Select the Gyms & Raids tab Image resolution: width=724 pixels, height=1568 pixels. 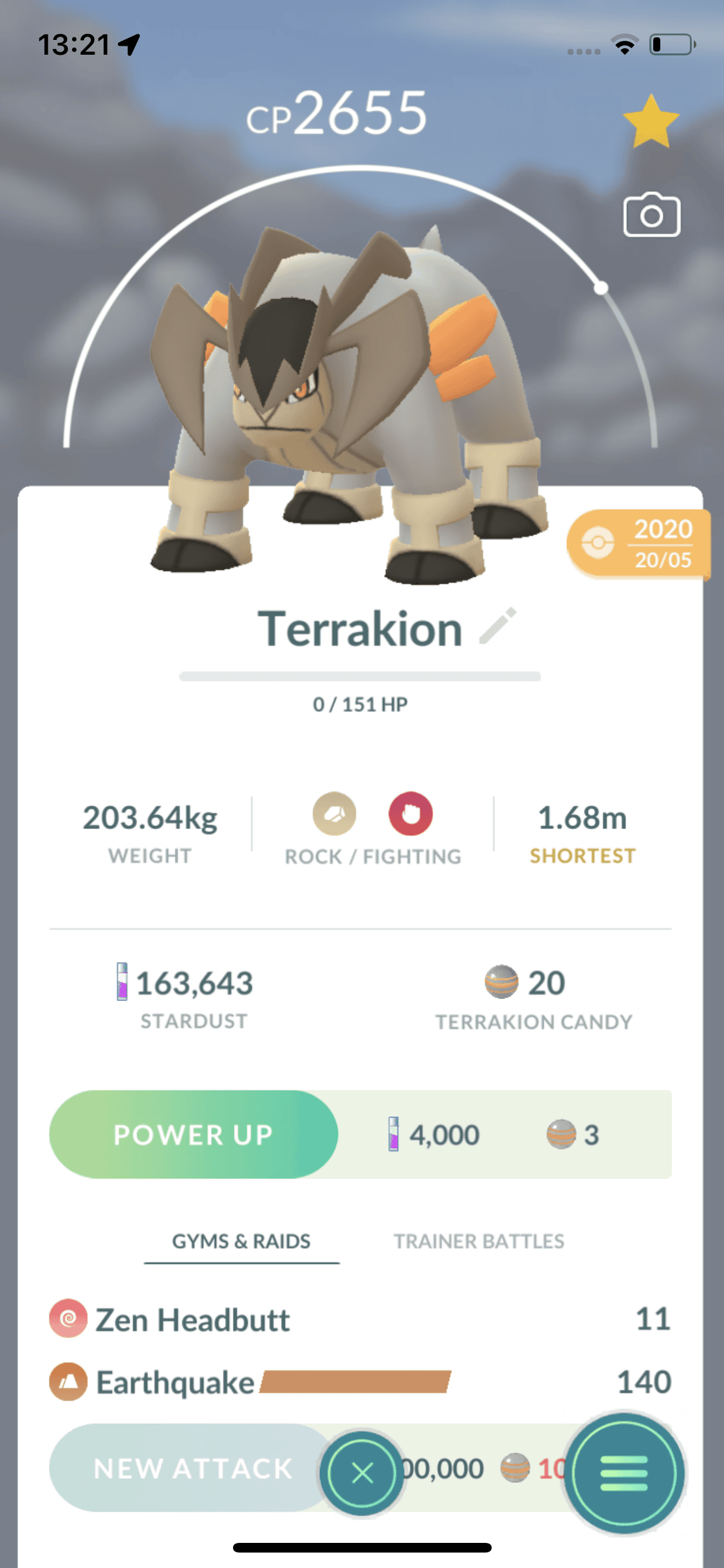tap(241, 1241)
